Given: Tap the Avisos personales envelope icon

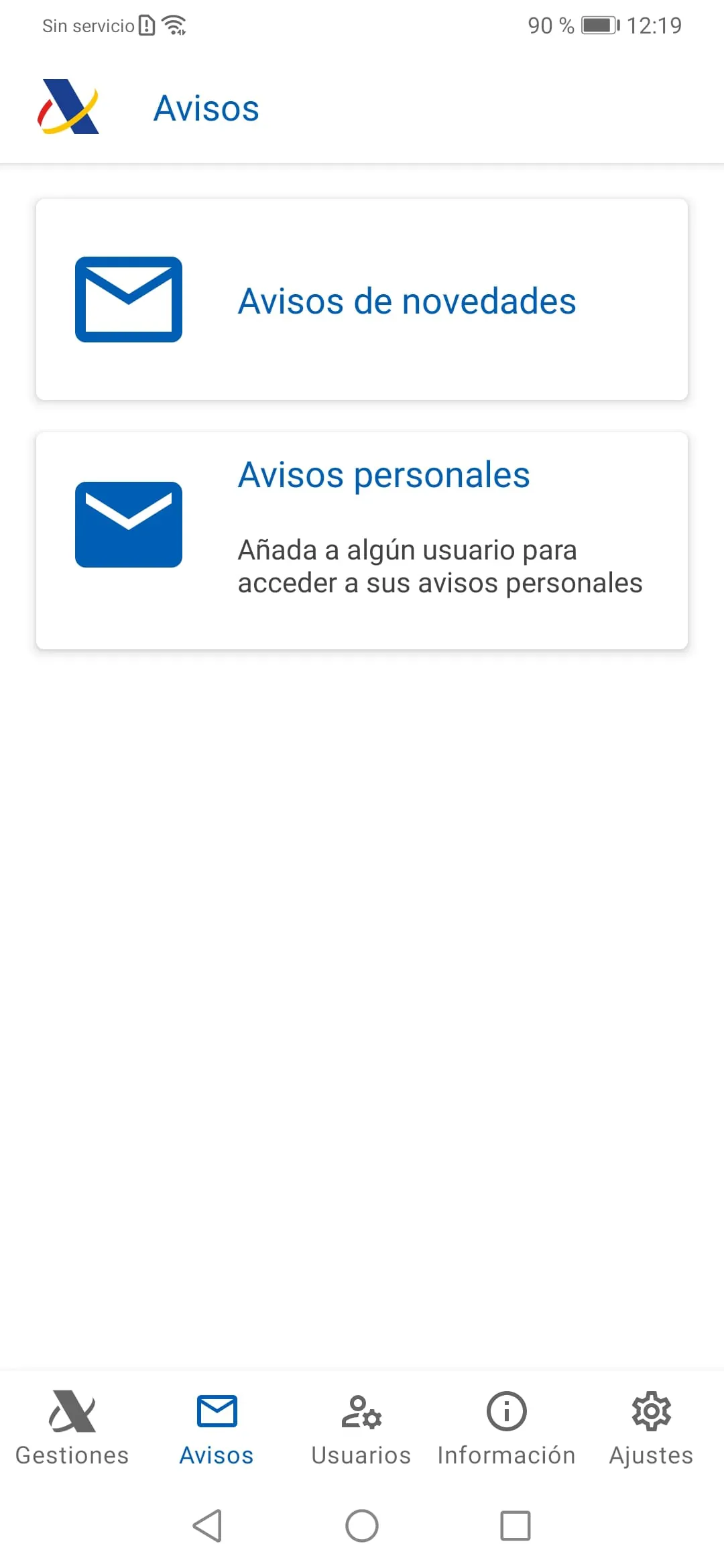Looking at the screenshot, I should tap(129, 525).
